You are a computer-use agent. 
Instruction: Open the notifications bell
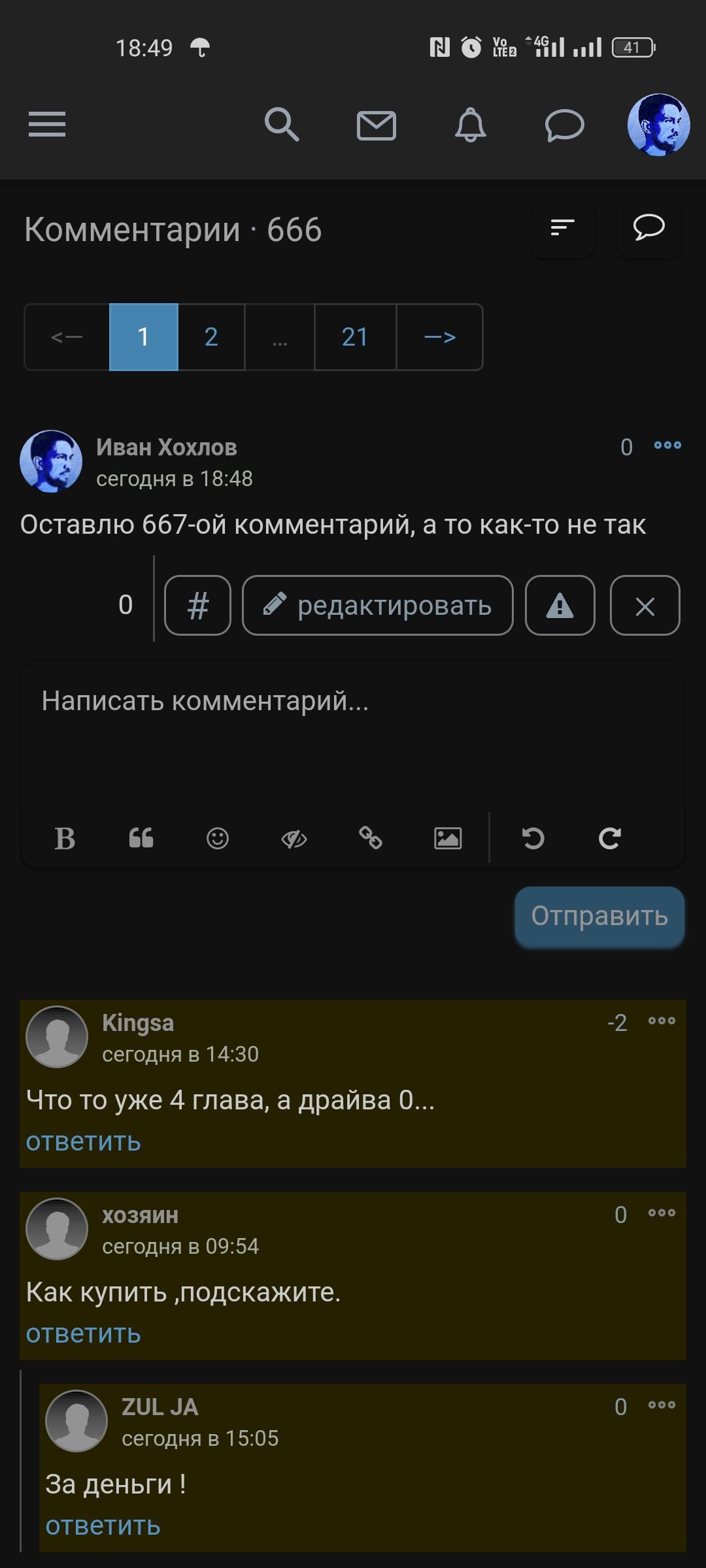point(470,125)
